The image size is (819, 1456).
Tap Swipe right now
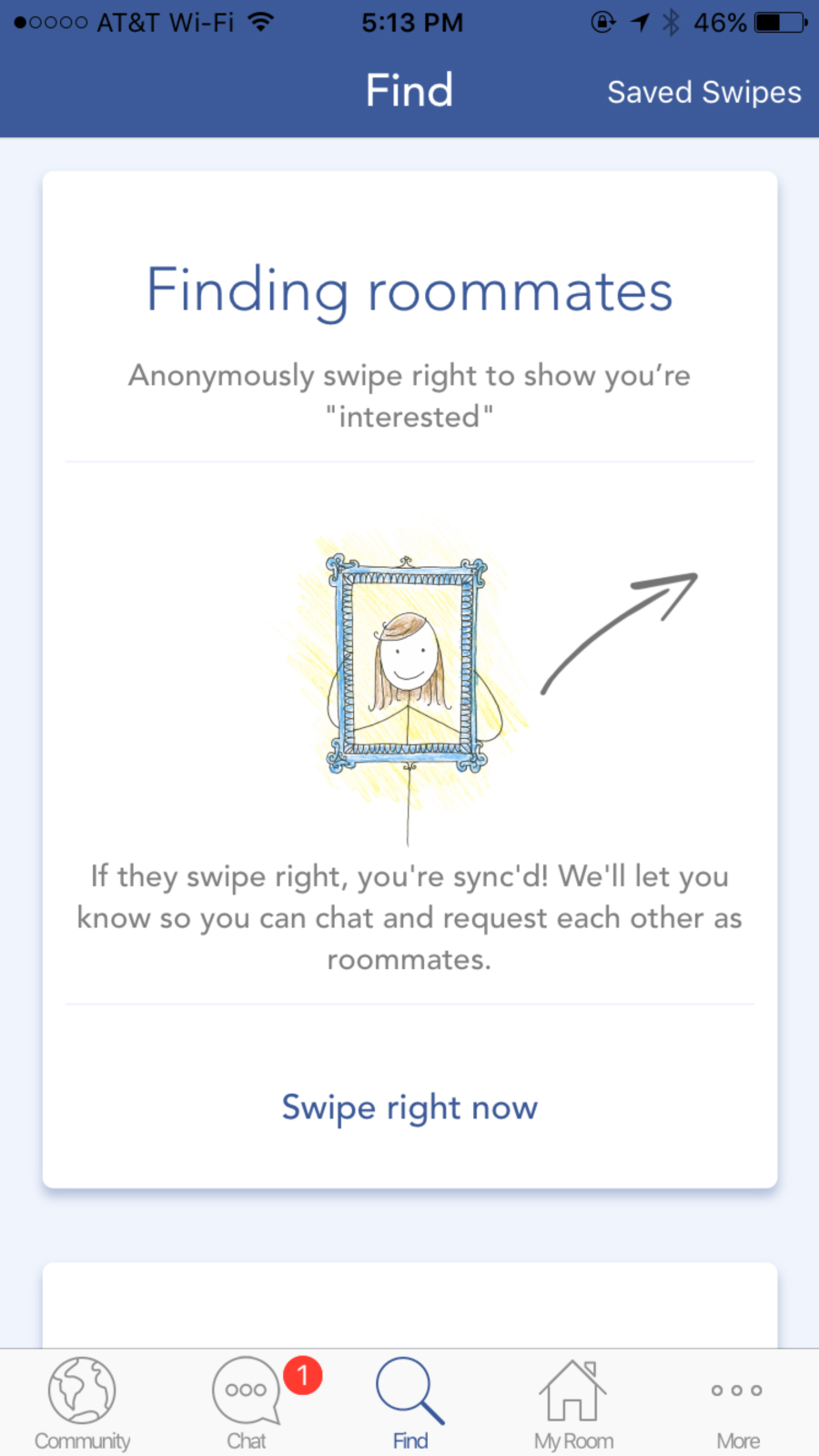point(409,1107)
